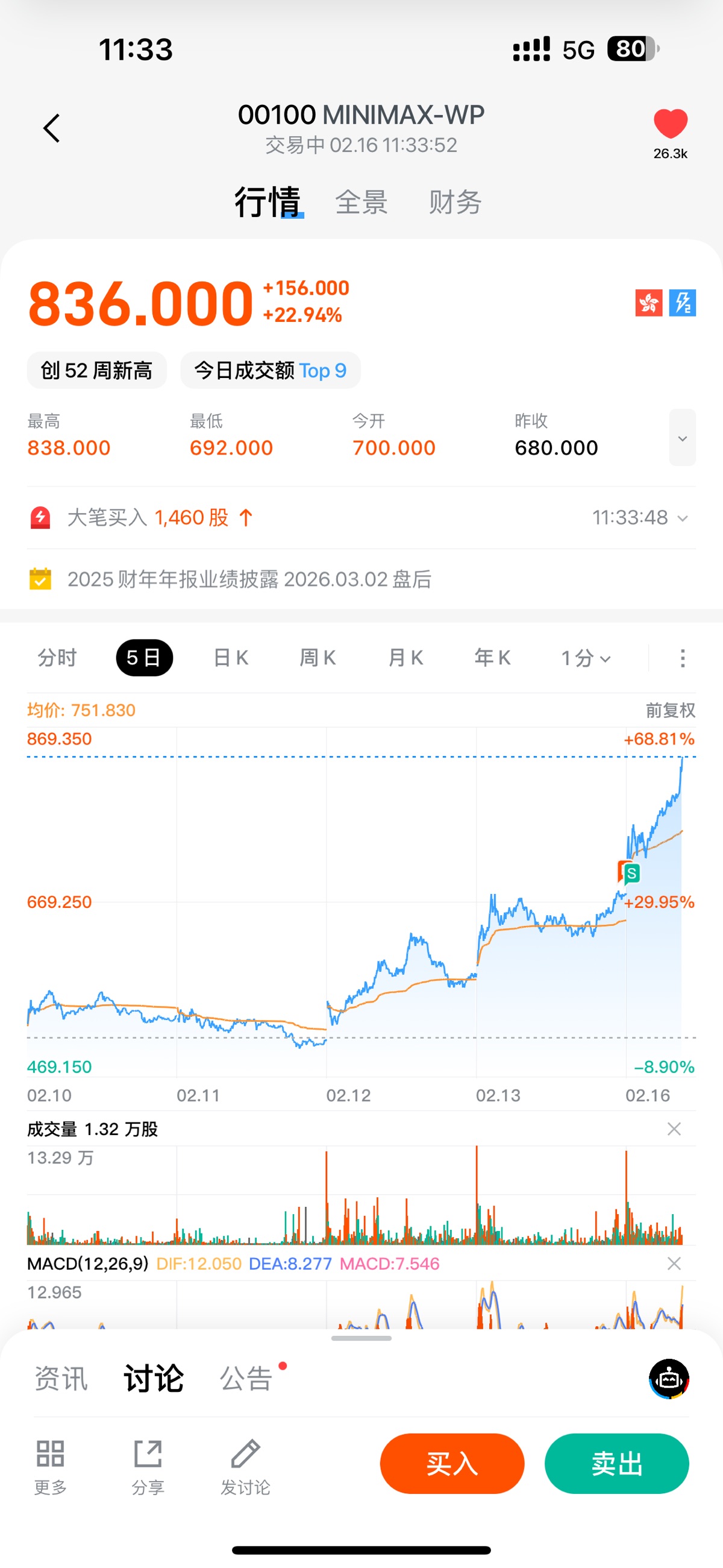The height and width of the screenshot is (1568, 723).
Task: Tap the 买入 buy button
Action: [x=451, y=1464]
